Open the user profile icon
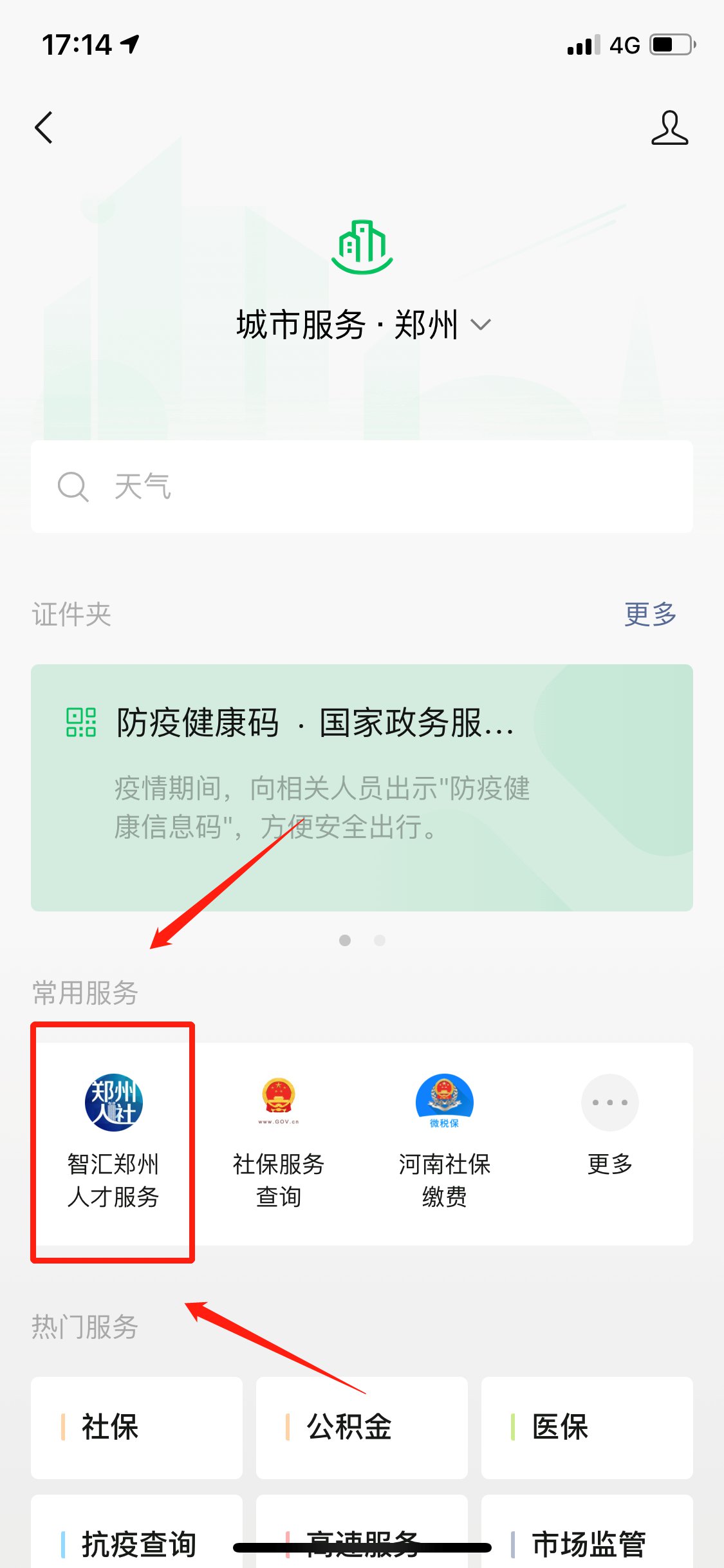 click(x=669, y=127)
